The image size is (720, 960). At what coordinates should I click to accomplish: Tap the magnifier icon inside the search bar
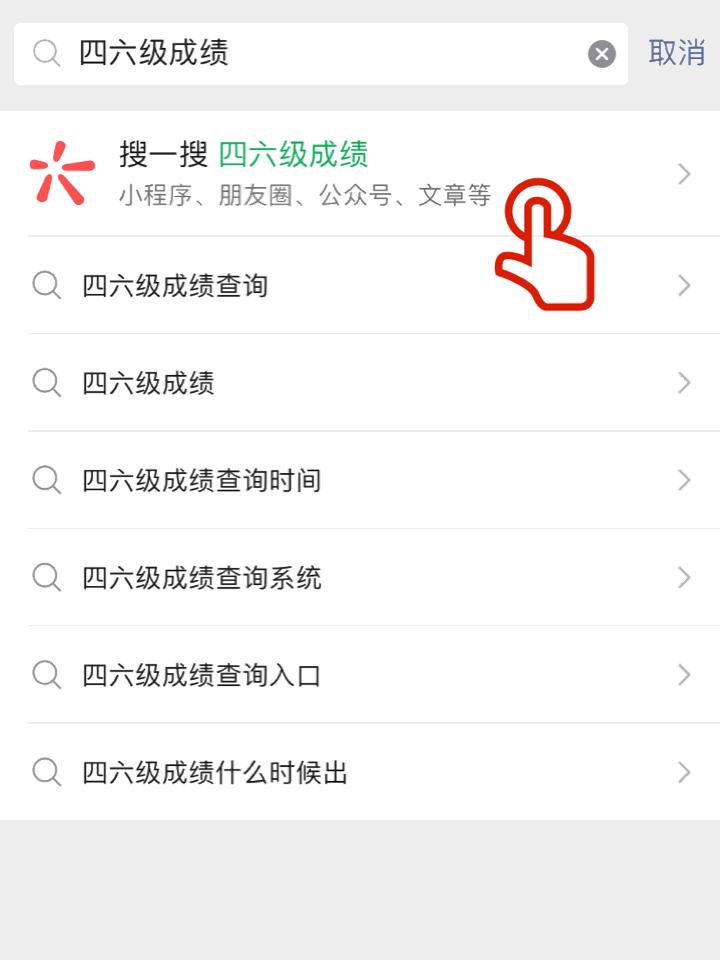(x=45, y=55)
